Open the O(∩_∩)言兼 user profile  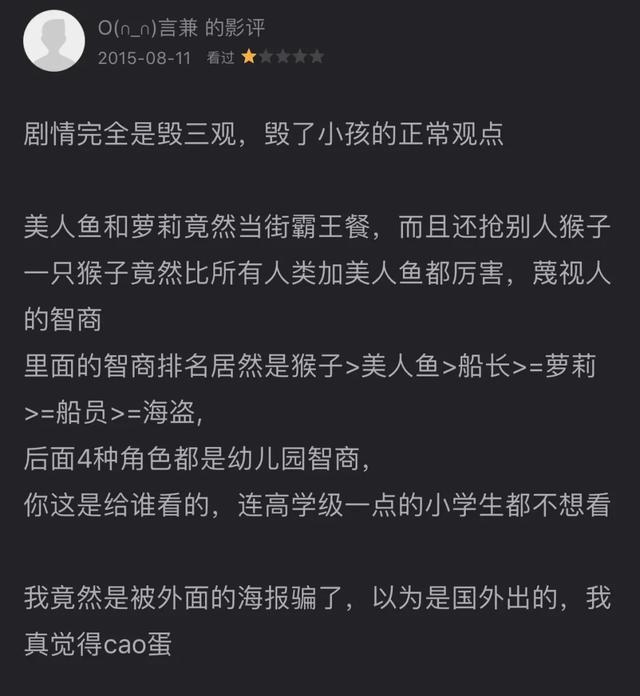tap(148, 28)
